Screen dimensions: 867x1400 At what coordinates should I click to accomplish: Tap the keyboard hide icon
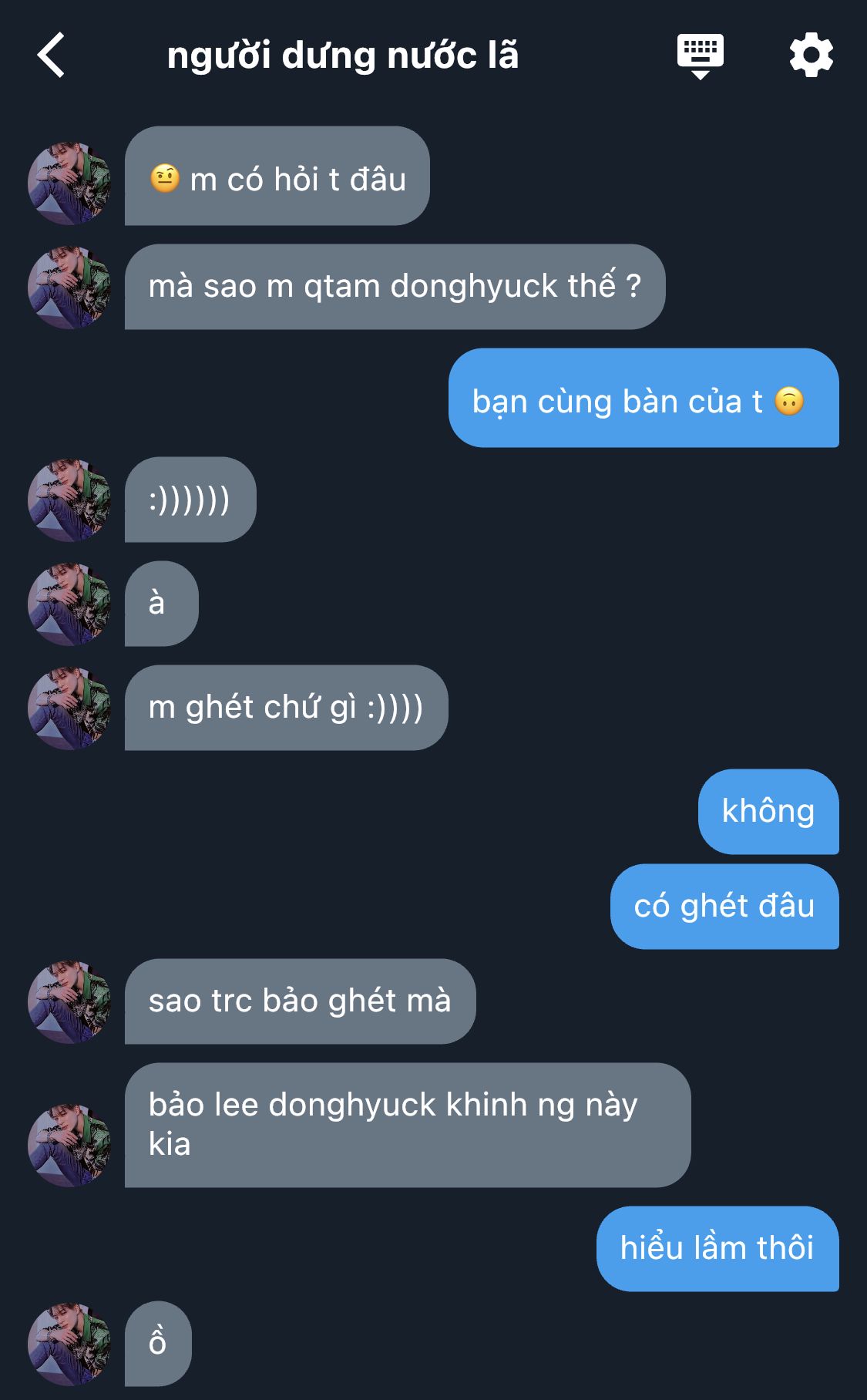tap(700, 56)
